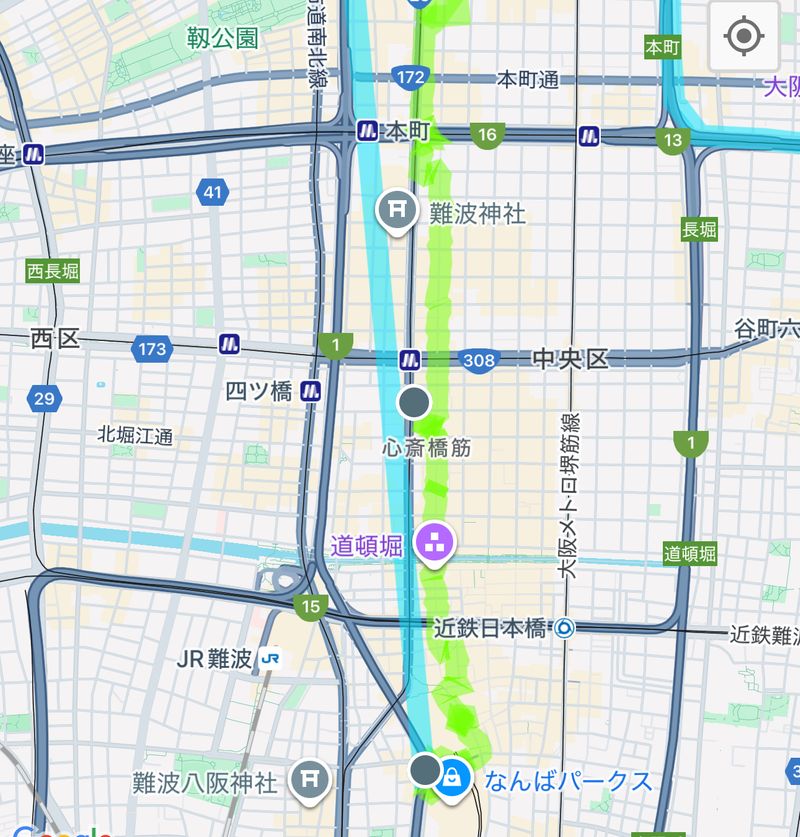Center the map on my location
The width and height of the screenshot is (800, 837).
pyautogui.click(x=743, y=37)
